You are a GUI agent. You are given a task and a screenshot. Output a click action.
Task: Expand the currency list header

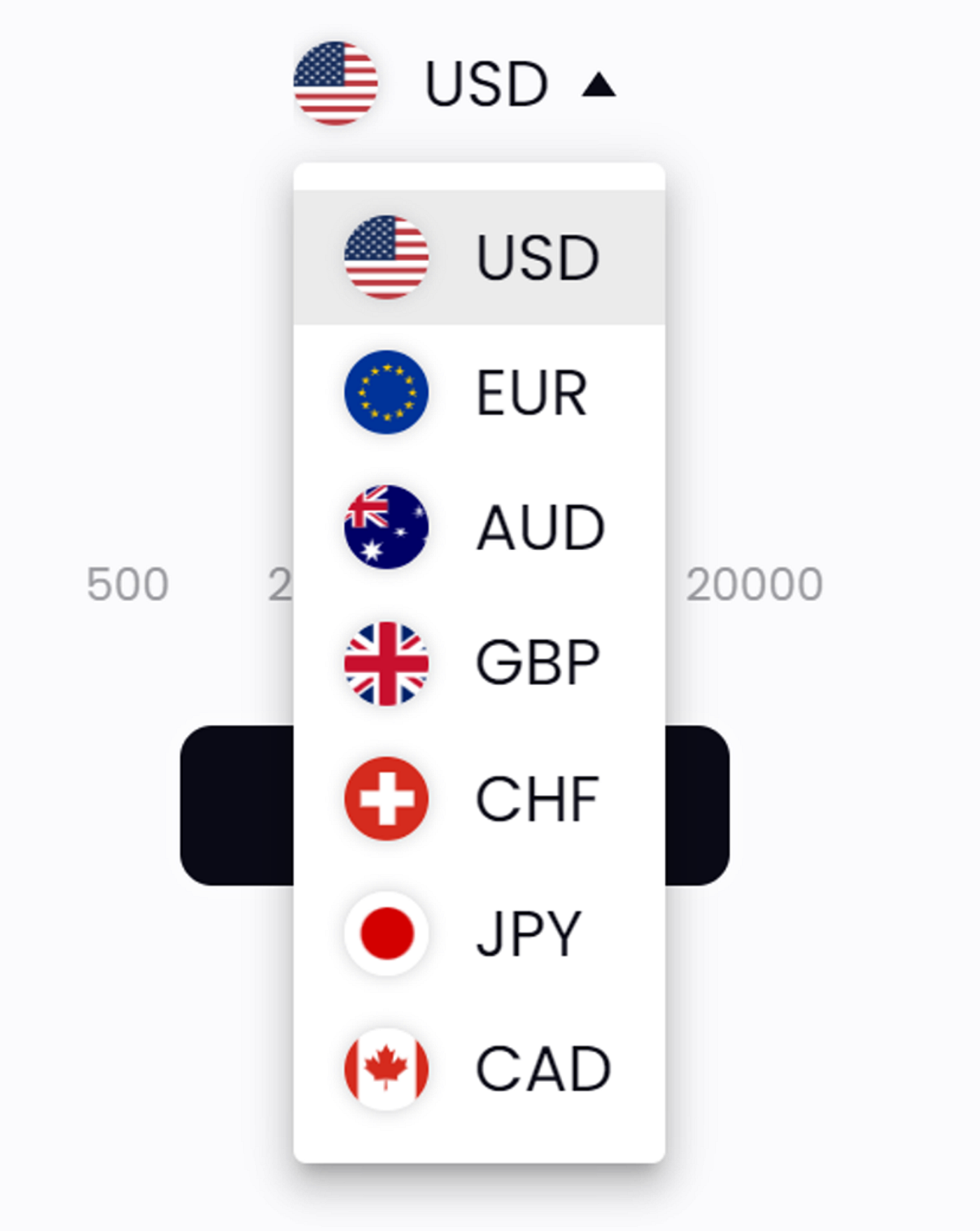[486, 80]
